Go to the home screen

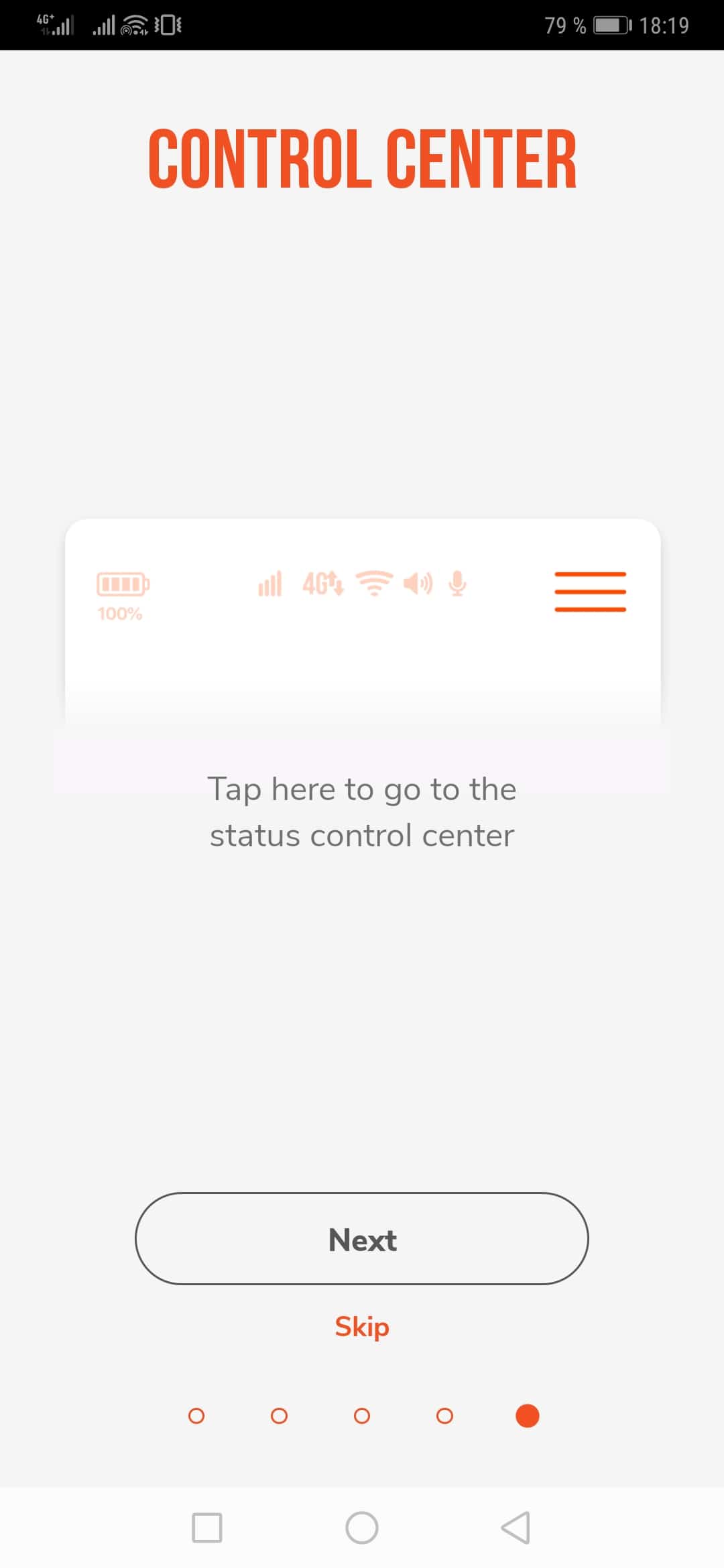[362, 1528]
